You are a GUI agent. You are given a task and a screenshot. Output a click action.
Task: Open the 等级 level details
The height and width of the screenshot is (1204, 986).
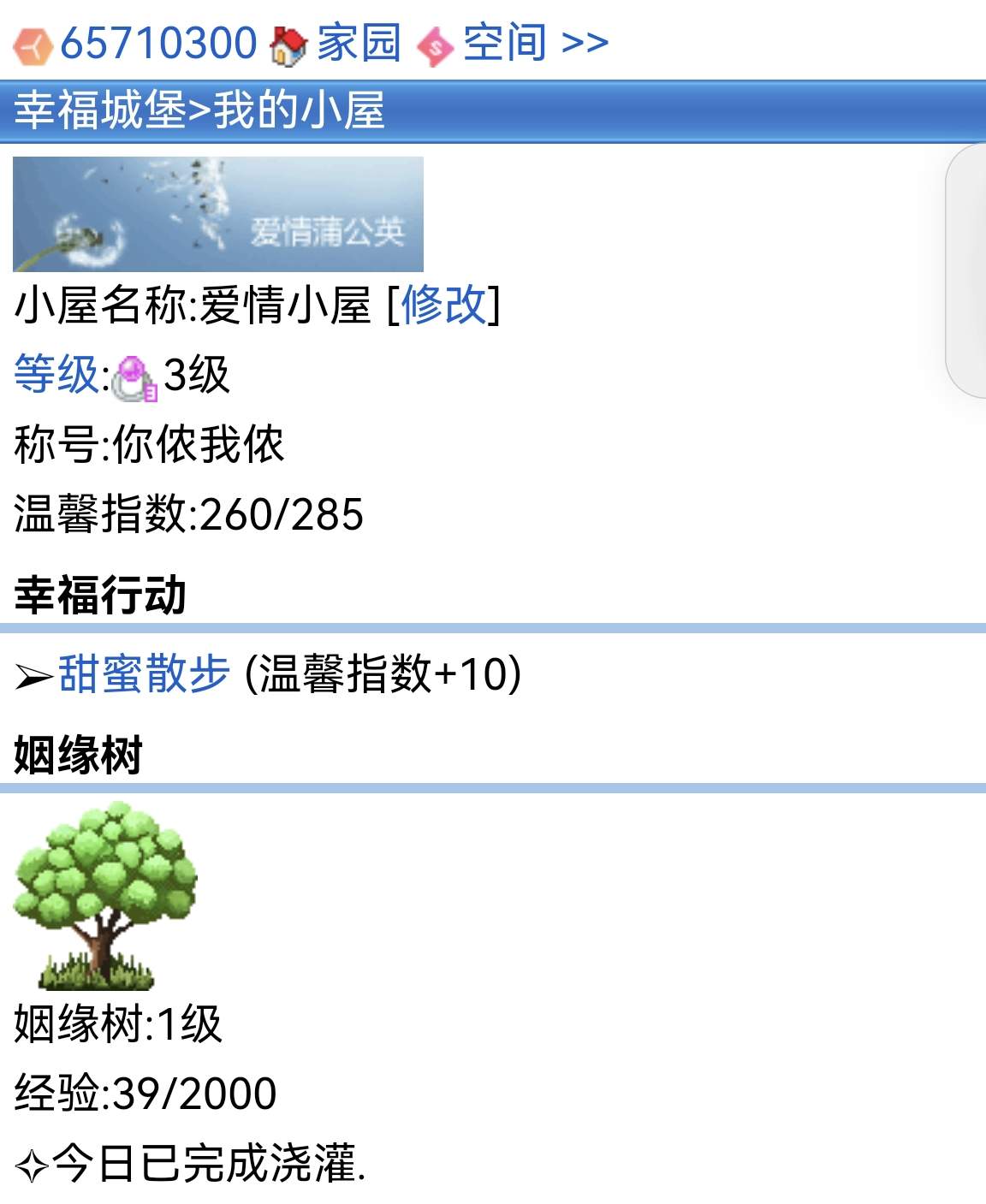coord(56,375)
